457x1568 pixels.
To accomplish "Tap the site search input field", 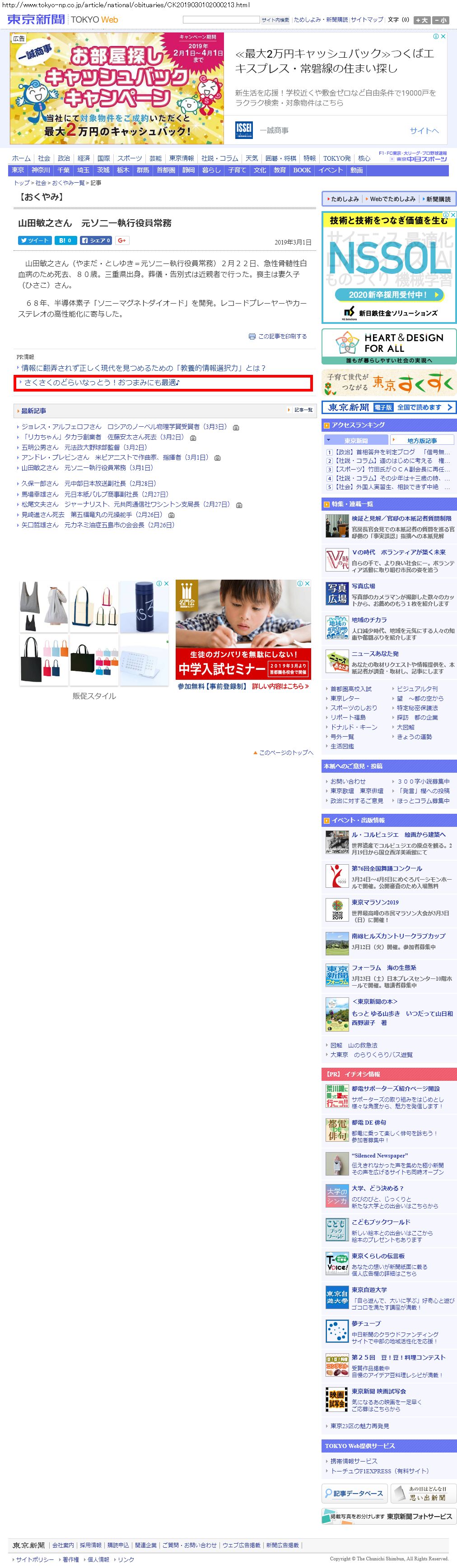I will (x=220, y=20).
